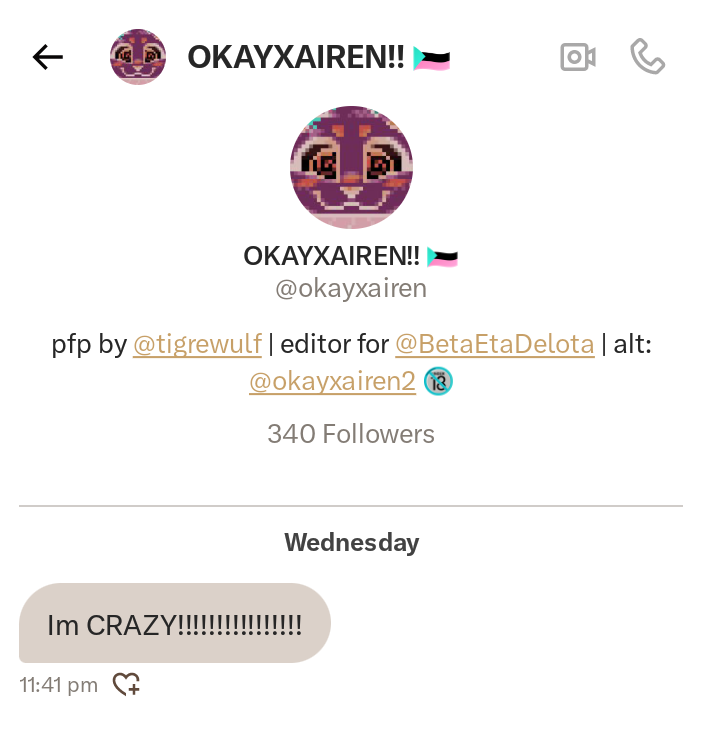Open the small avatar in the header

tap(138, 57)
